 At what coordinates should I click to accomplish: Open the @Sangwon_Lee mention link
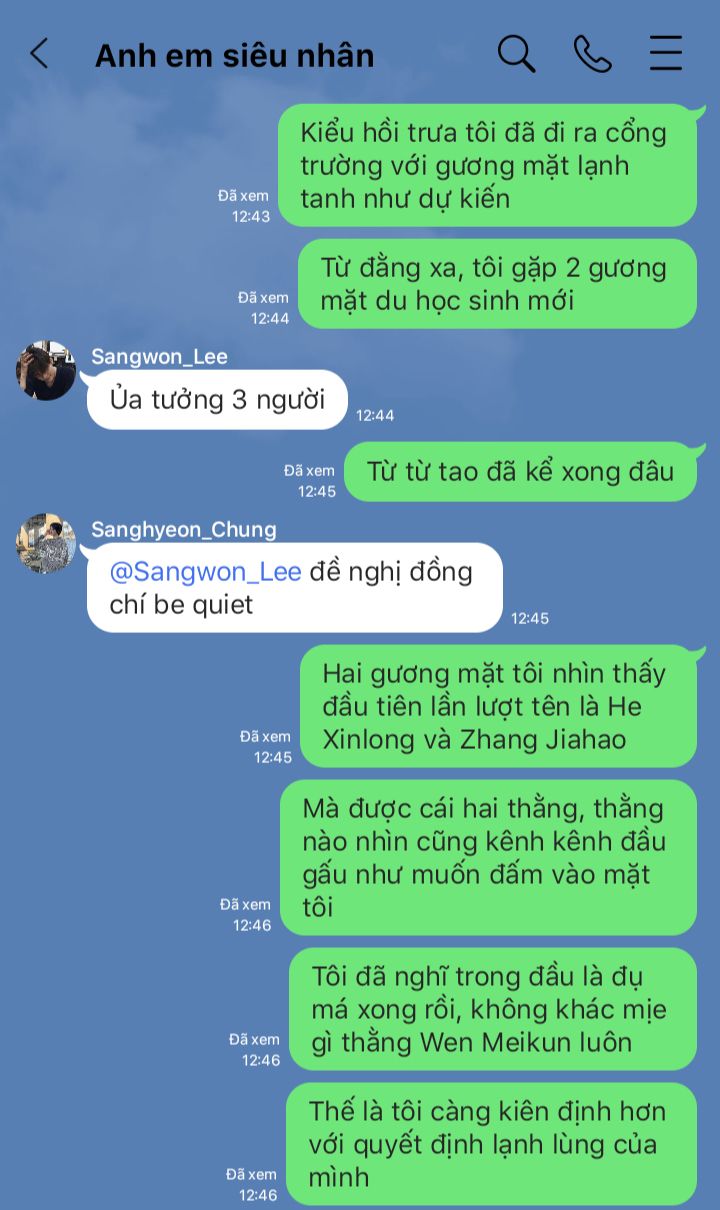pyautogui.click(x=205, y=572)
